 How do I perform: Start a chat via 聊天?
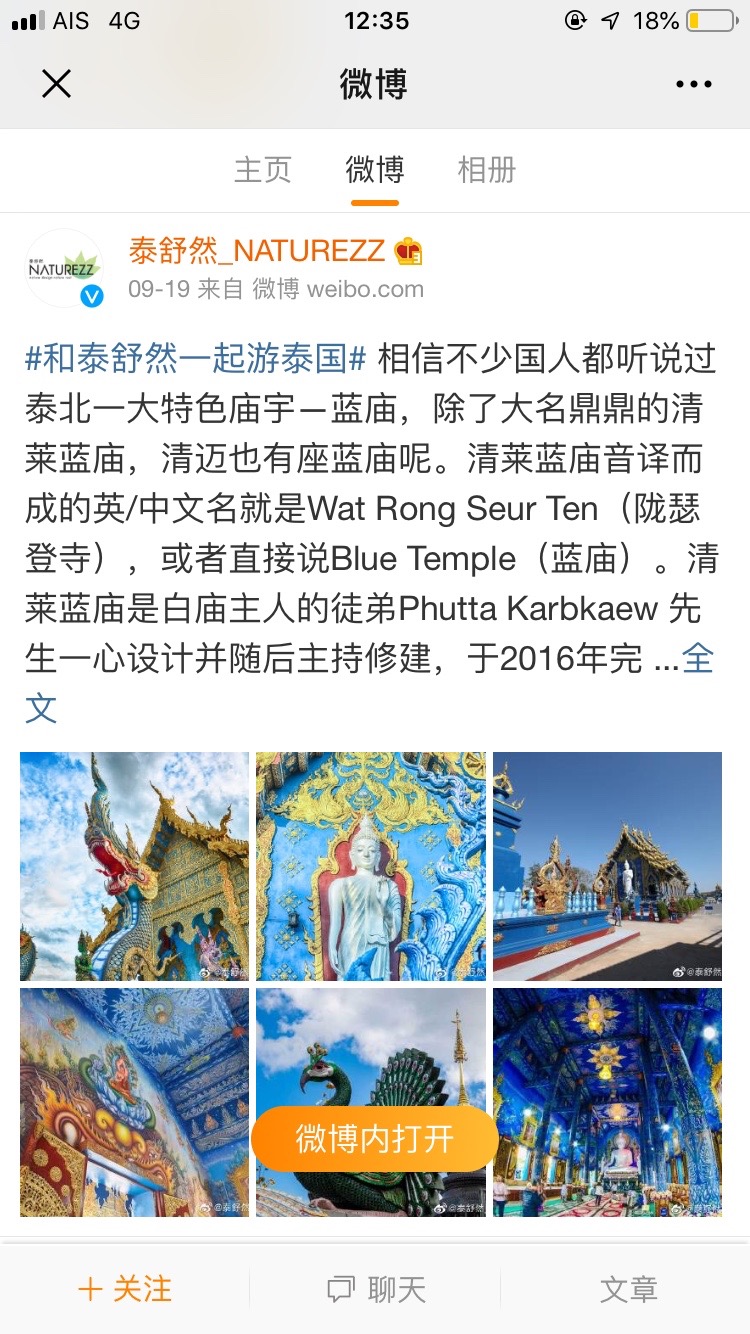pyautogui.click(x=376, y=1289)
